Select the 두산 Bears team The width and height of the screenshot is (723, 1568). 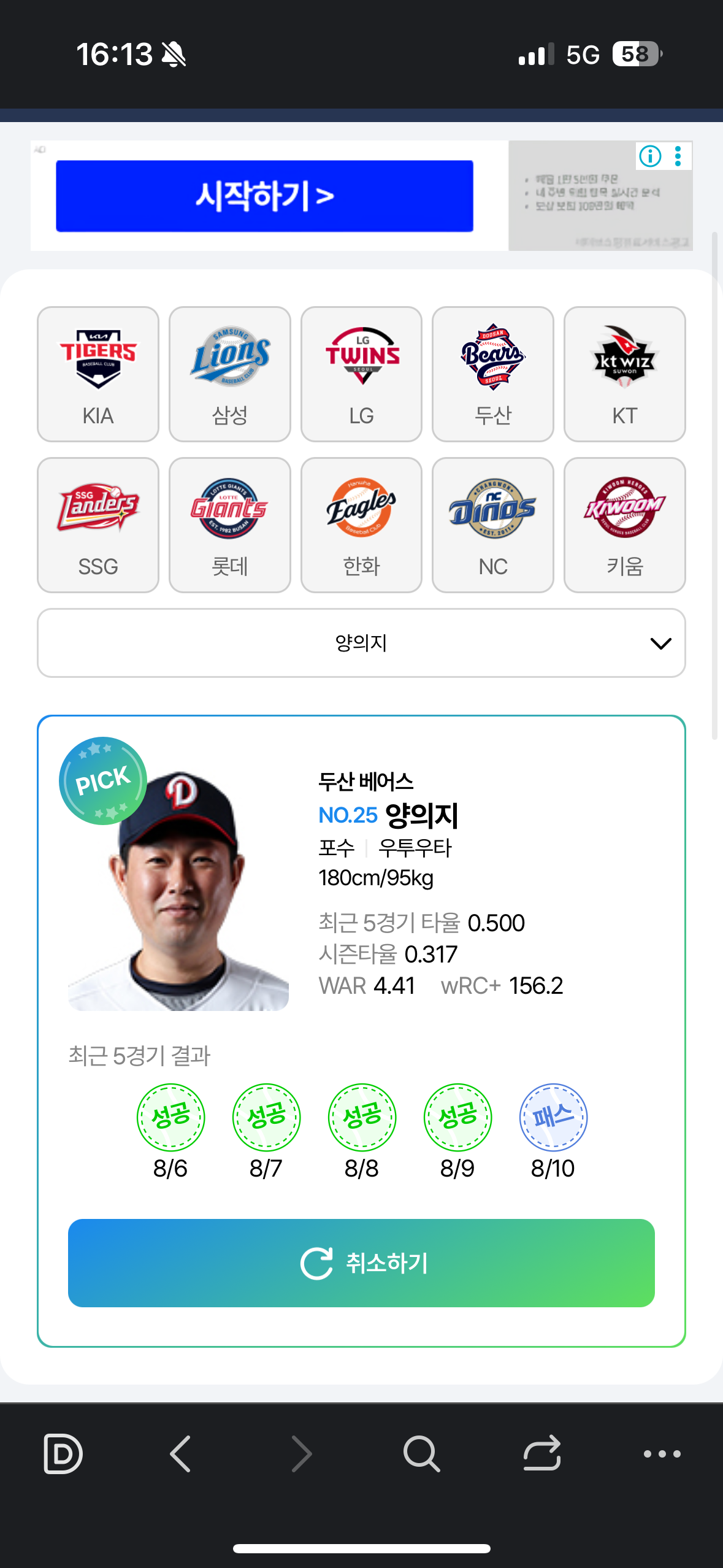(492, 374)
